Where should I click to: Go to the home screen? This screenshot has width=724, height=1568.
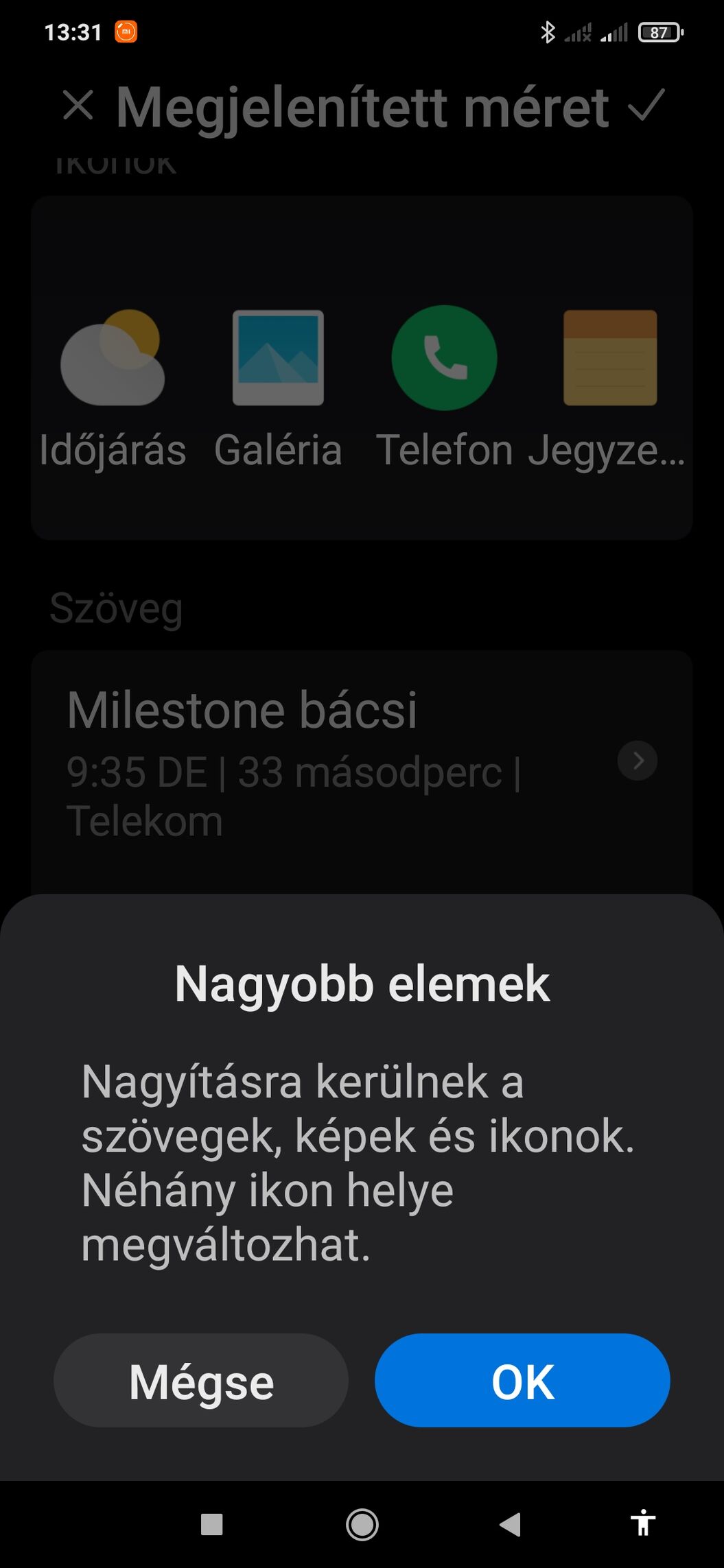click(362, 1525)
